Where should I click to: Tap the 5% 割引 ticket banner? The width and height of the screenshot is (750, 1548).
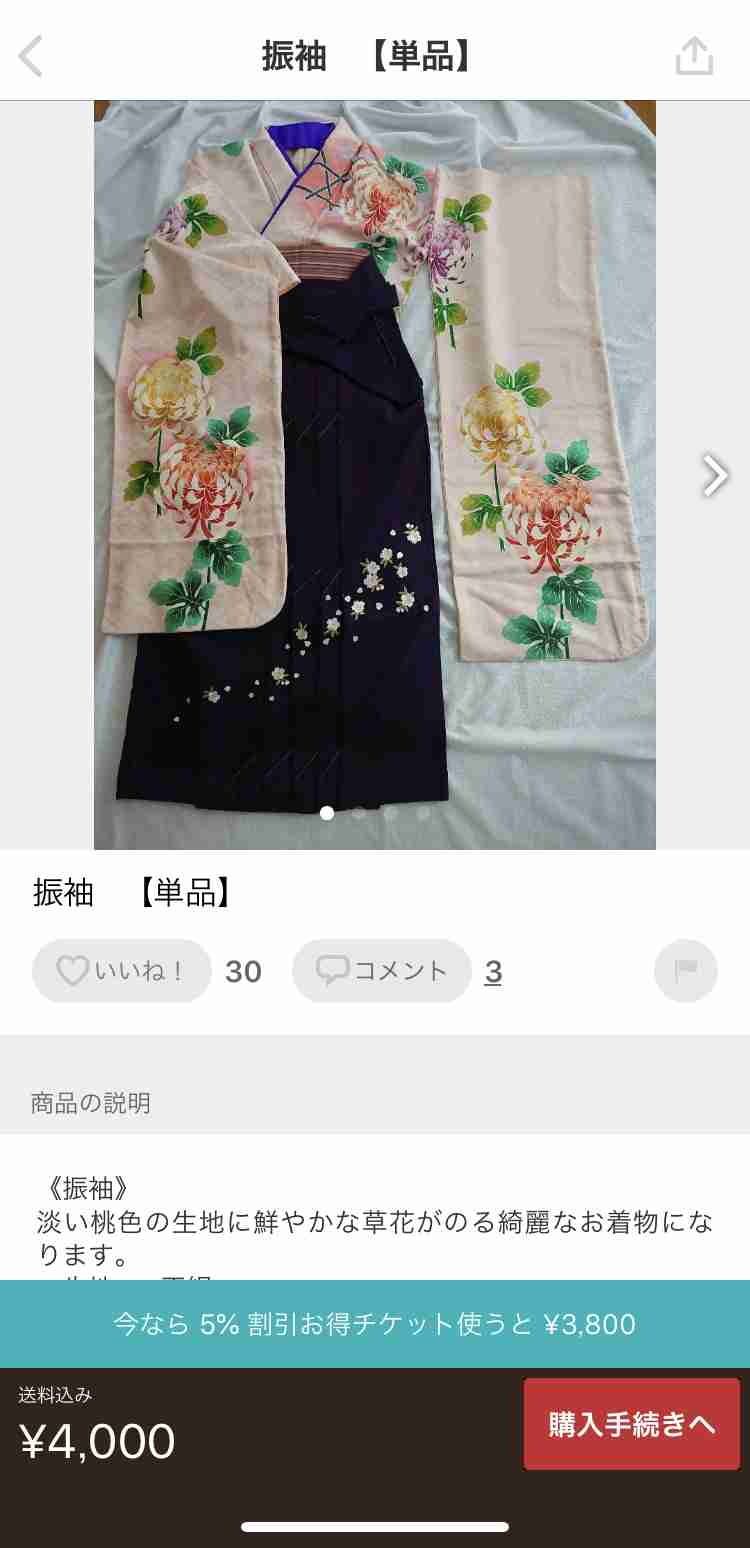[x=375, y=1324]
